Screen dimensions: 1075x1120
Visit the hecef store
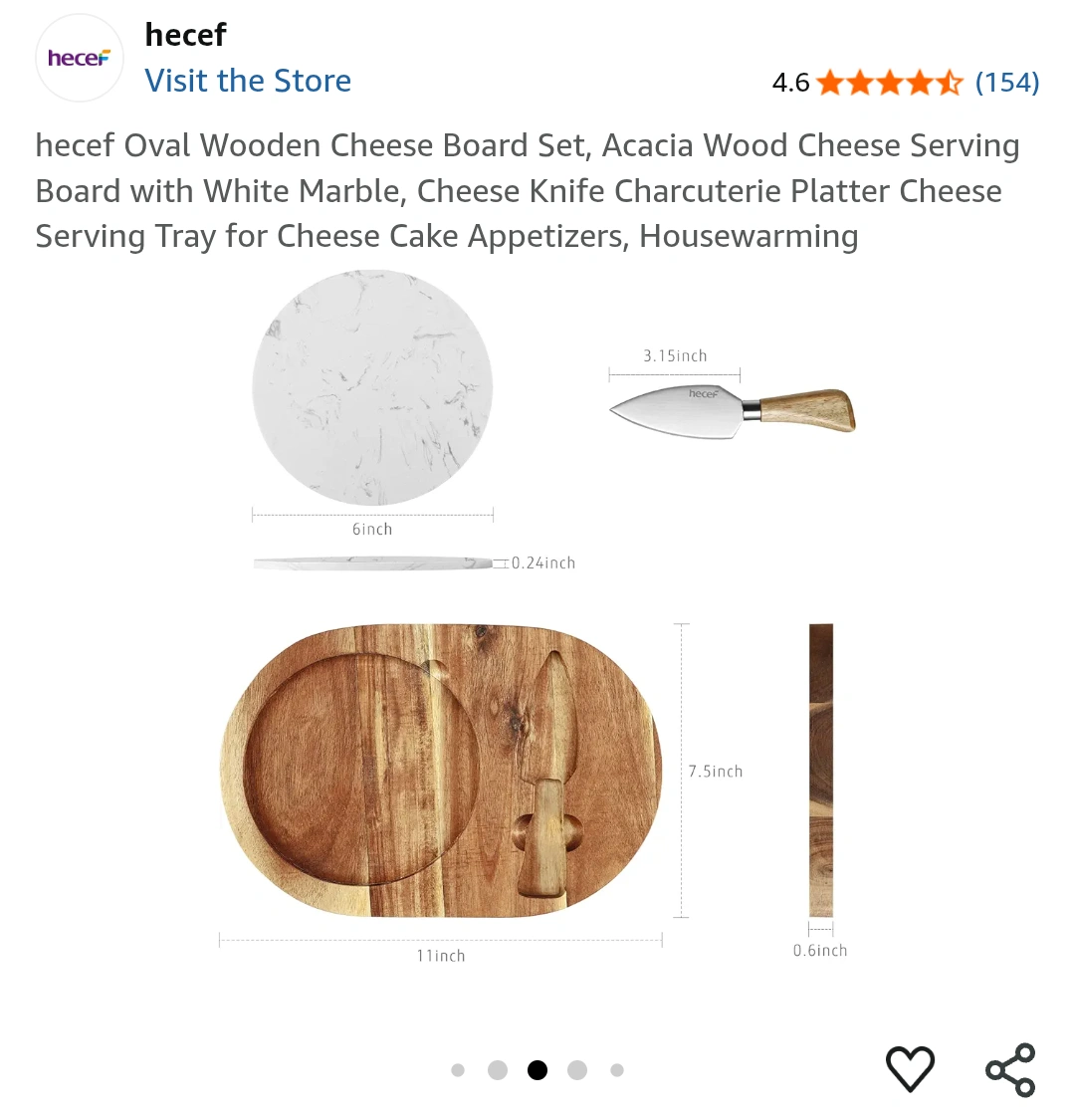(248, 81)
